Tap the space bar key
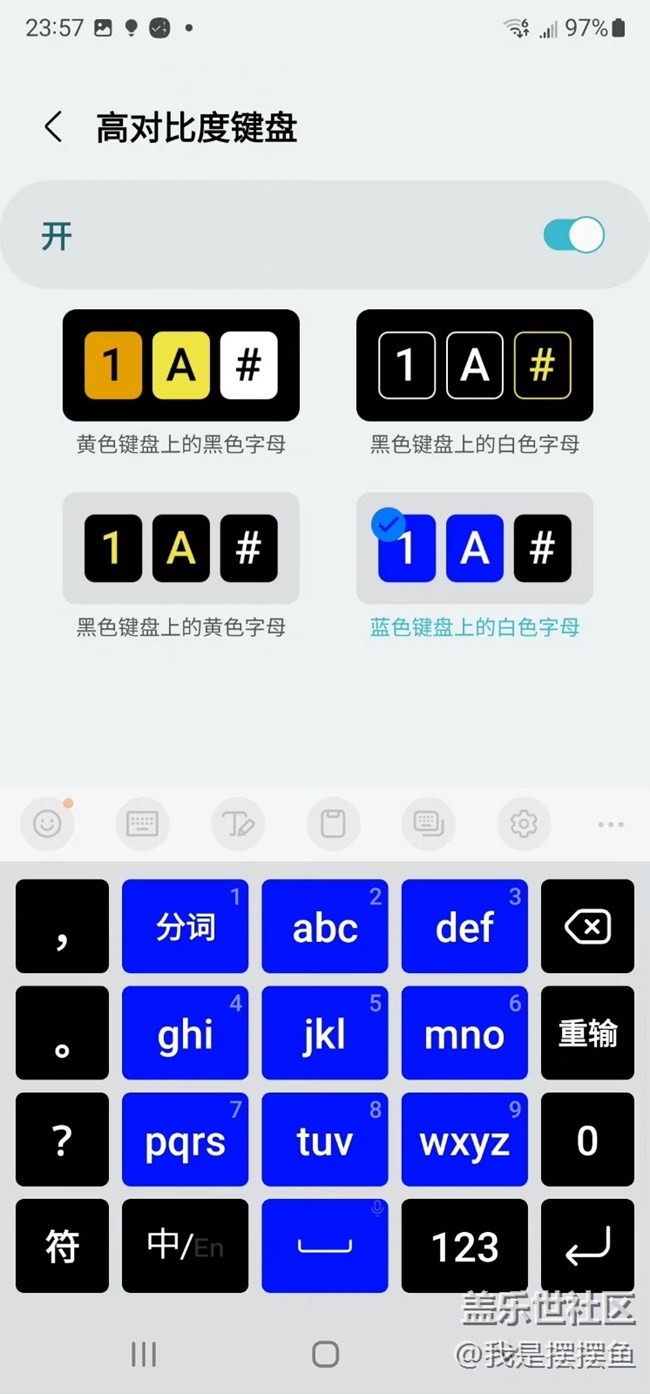Image resolution: width=650 pixels, height=1394 pixels. 325,1246
